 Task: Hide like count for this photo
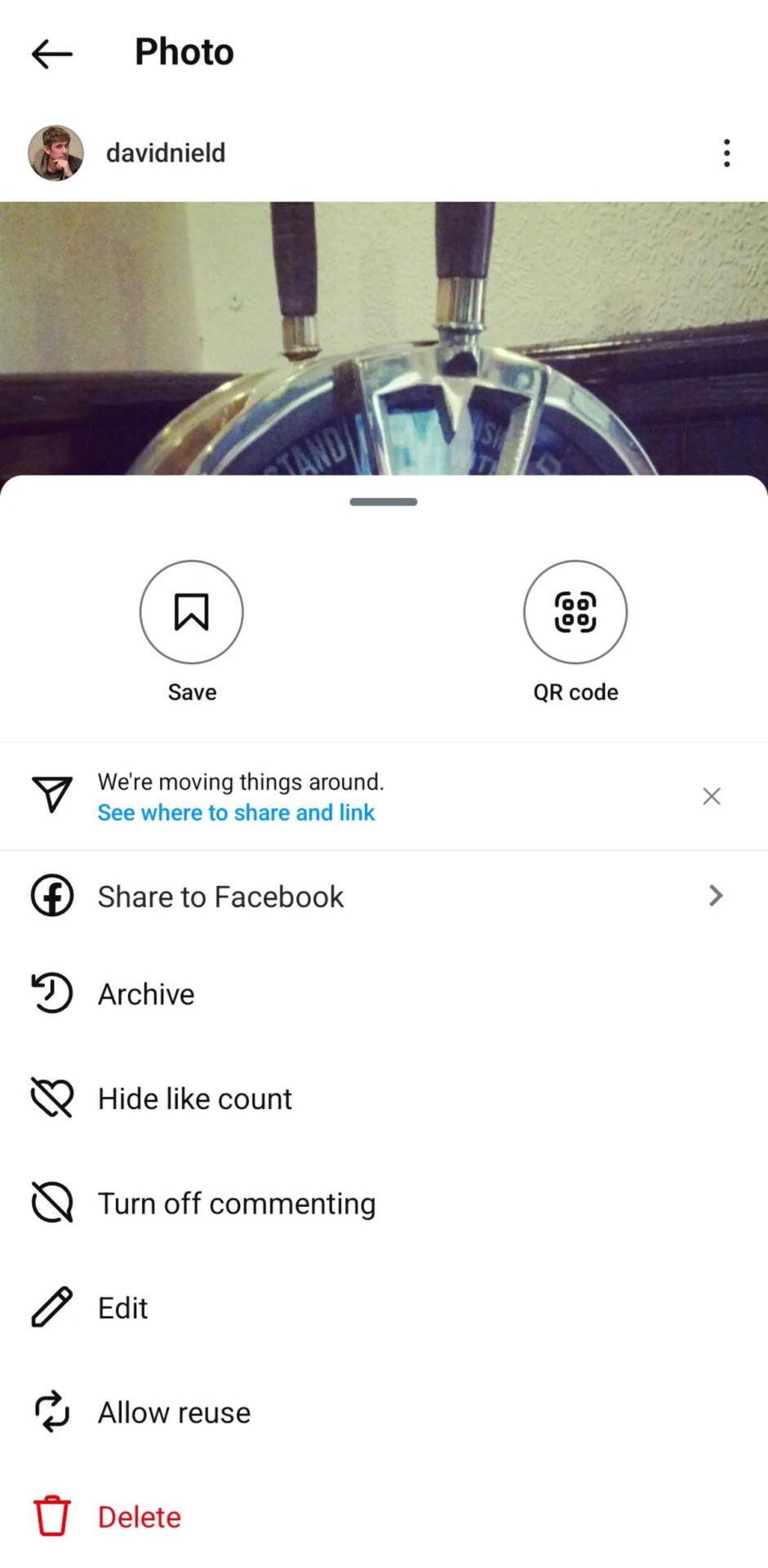click(x=194, y=1098)
